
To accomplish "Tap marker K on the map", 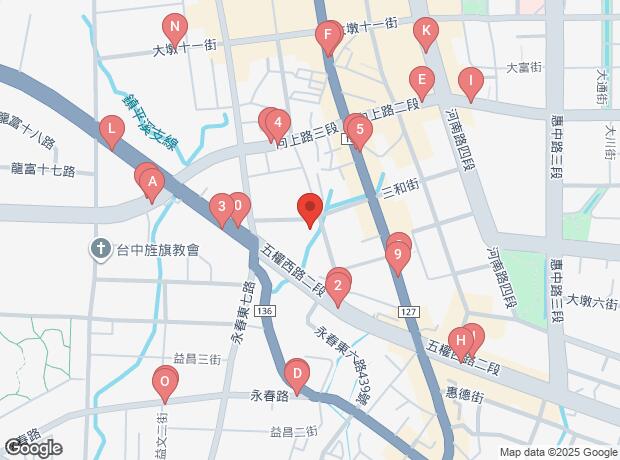I will (x=425, y=34).
